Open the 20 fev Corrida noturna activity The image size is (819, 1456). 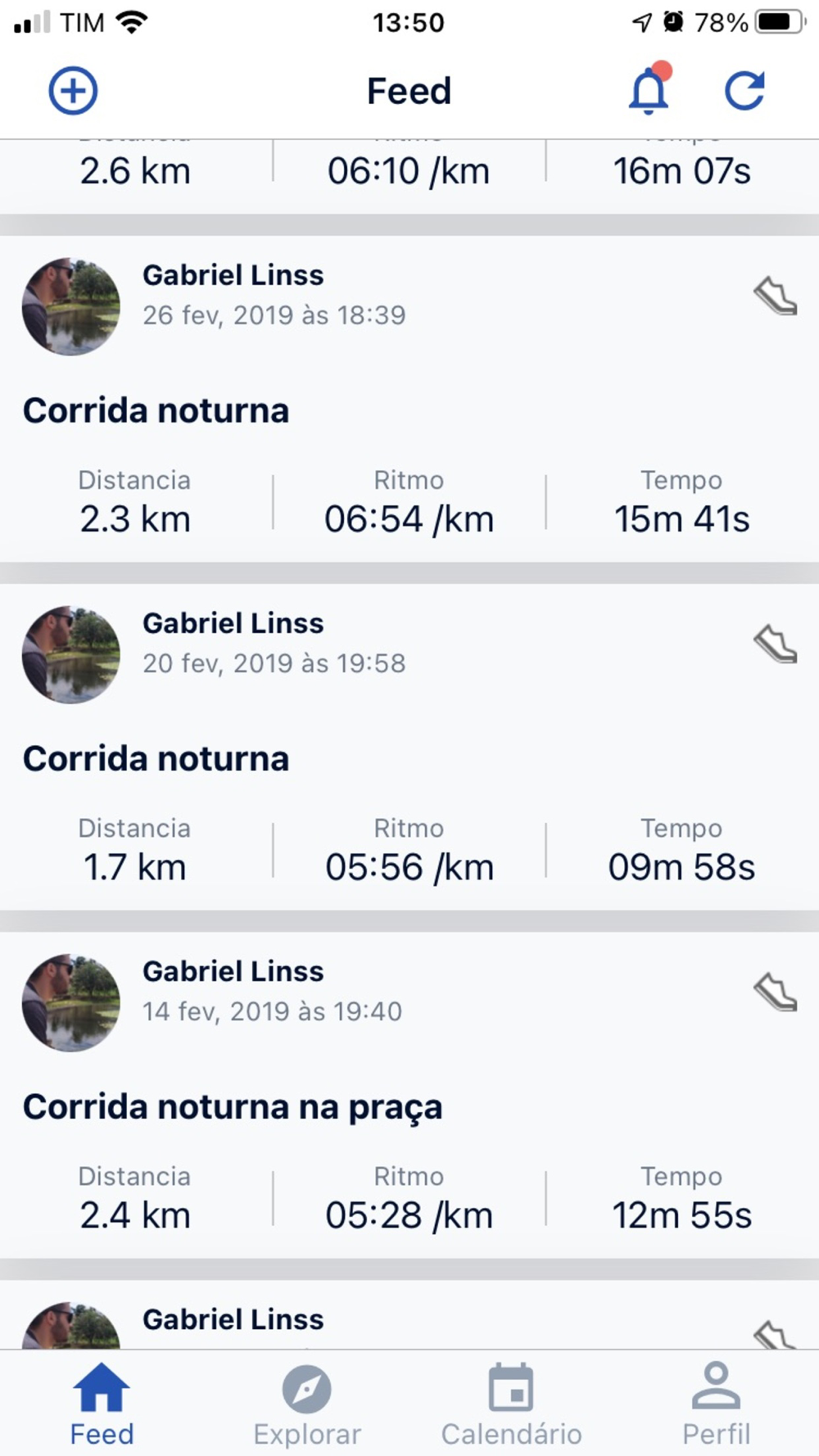[x=409, y=747]
